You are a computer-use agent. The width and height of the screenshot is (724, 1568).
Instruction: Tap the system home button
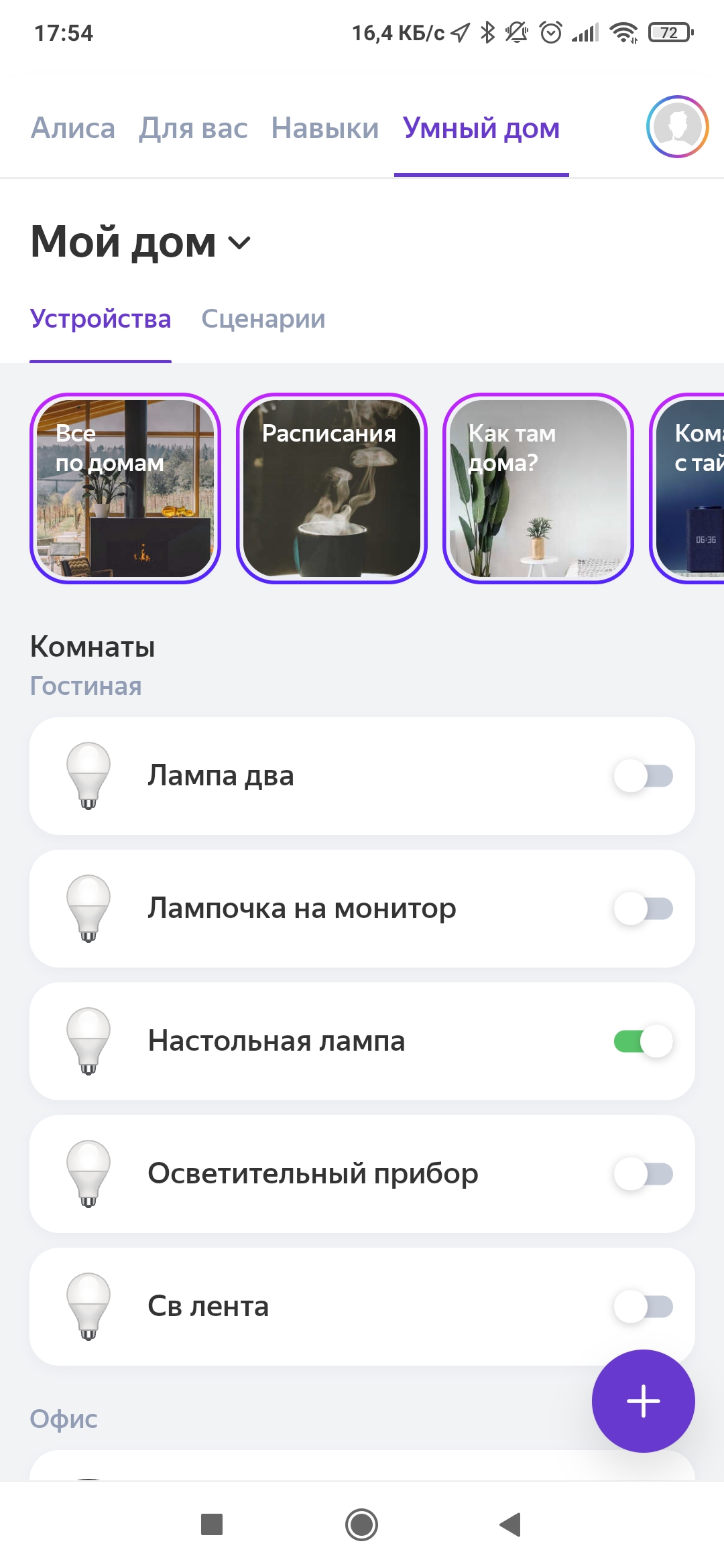click(x=361, y=1524)
